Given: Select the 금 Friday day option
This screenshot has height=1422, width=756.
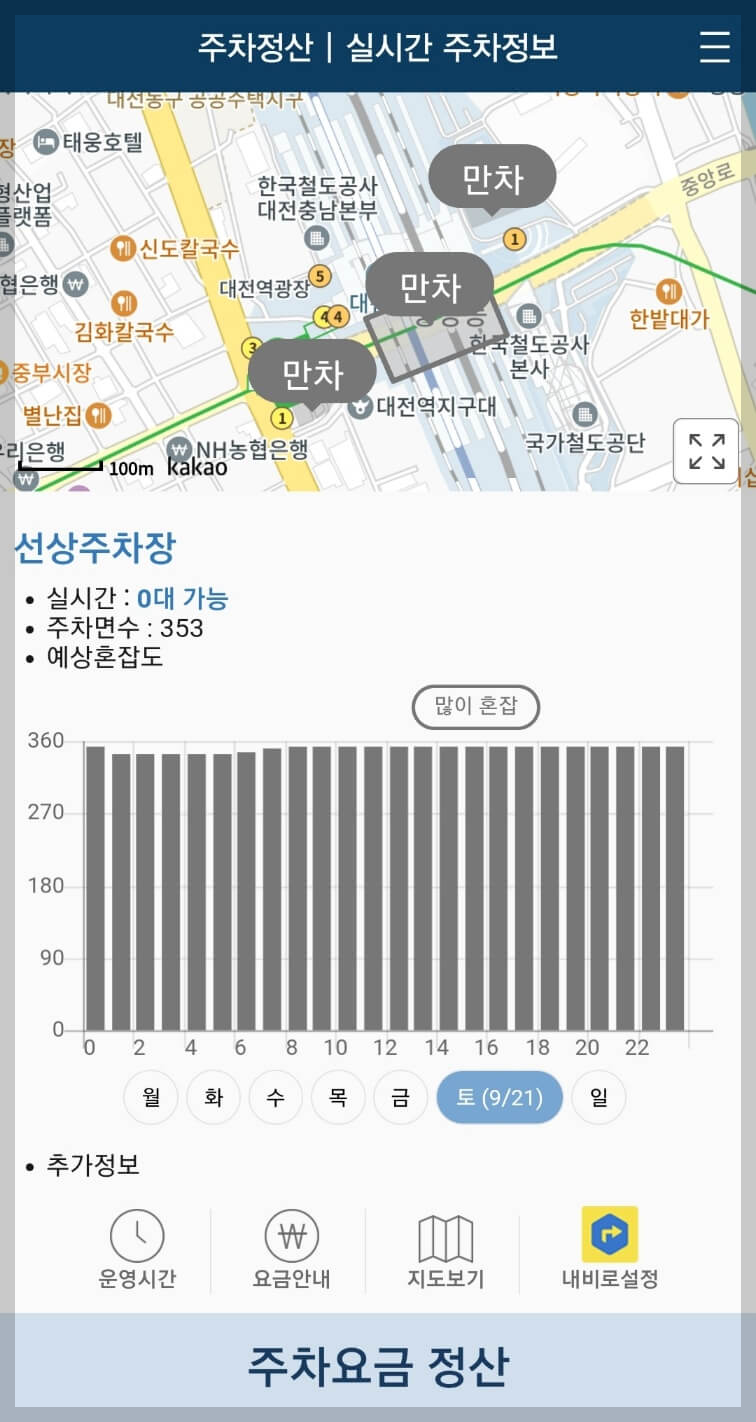Looking at the screenshot, I should pyautogui.click(x=399, y=1097).
